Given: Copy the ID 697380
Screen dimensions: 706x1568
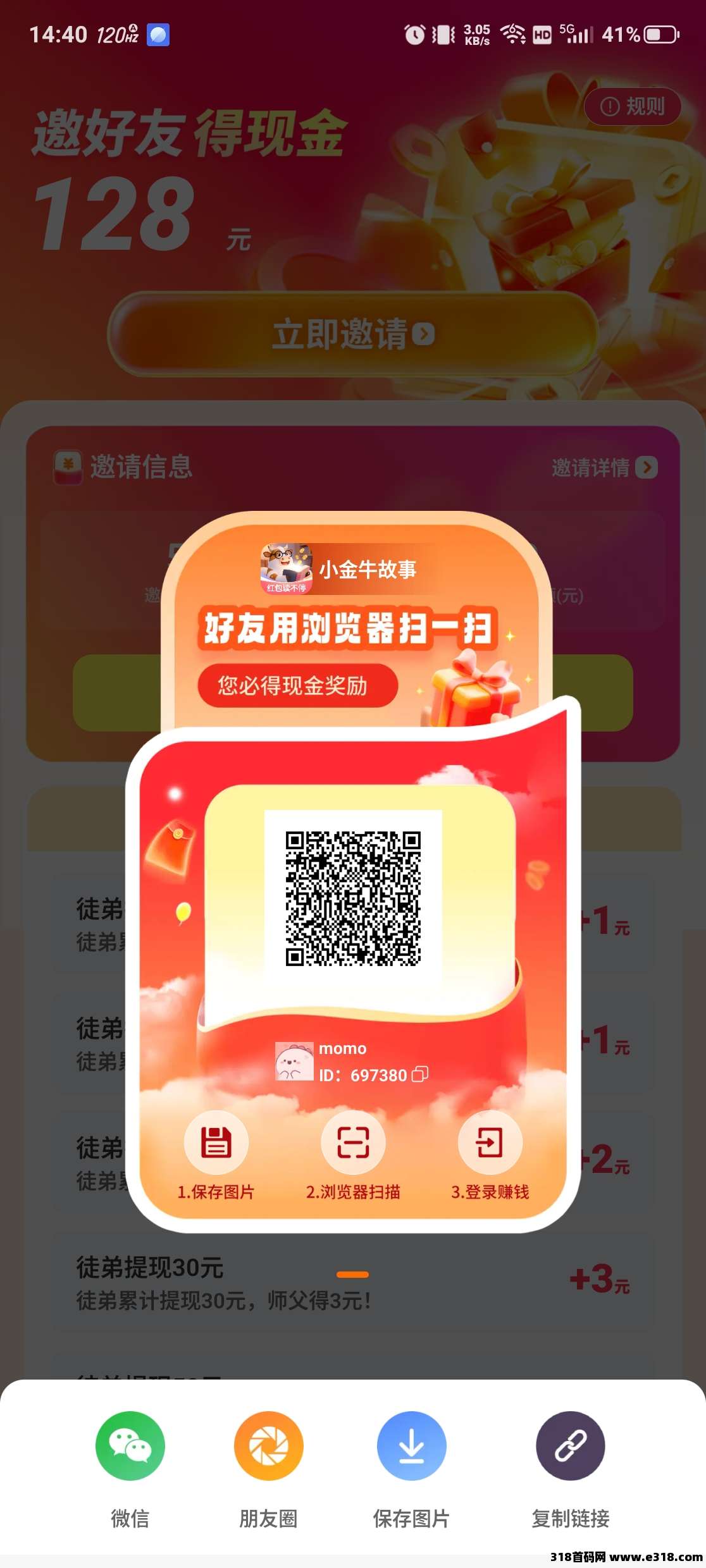Looking at the screenshot, I should 420,1074.
